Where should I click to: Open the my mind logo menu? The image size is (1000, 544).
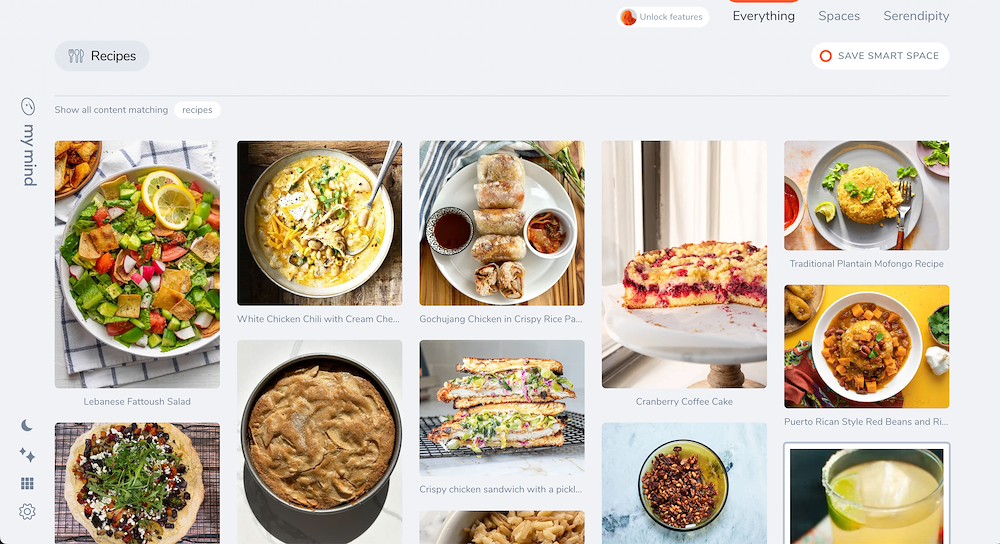(x=28, y=140)
